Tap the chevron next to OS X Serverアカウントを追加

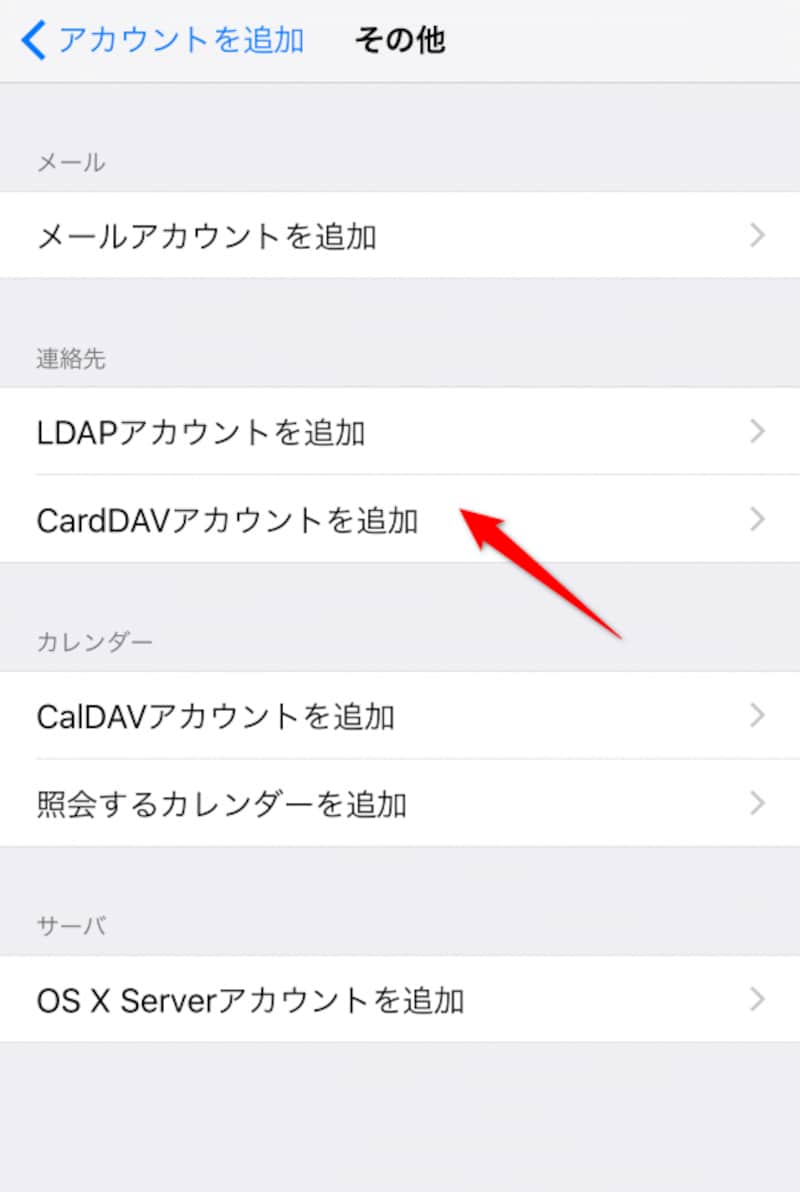tap(758, 999)
